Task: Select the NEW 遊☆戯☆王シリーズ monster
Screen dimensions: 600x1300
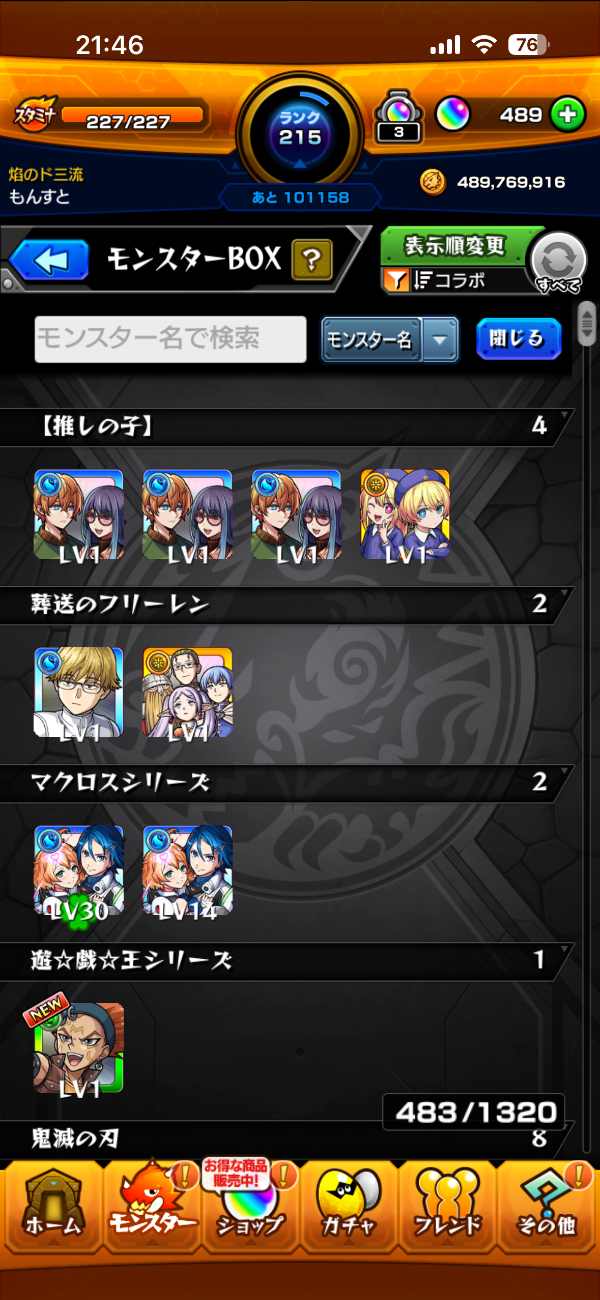Action: coord(79,1047)
